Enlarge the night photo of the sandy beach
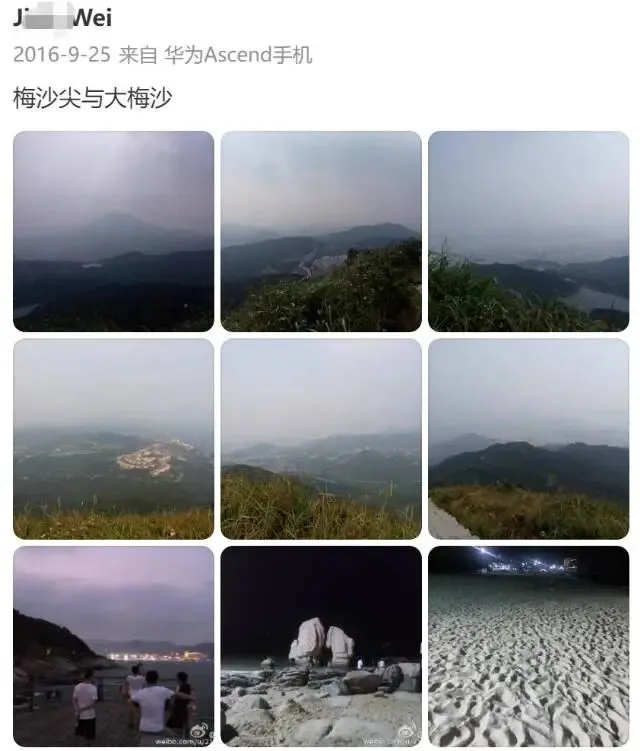Viewport: 640px width, 751px height. pos(528,645)
